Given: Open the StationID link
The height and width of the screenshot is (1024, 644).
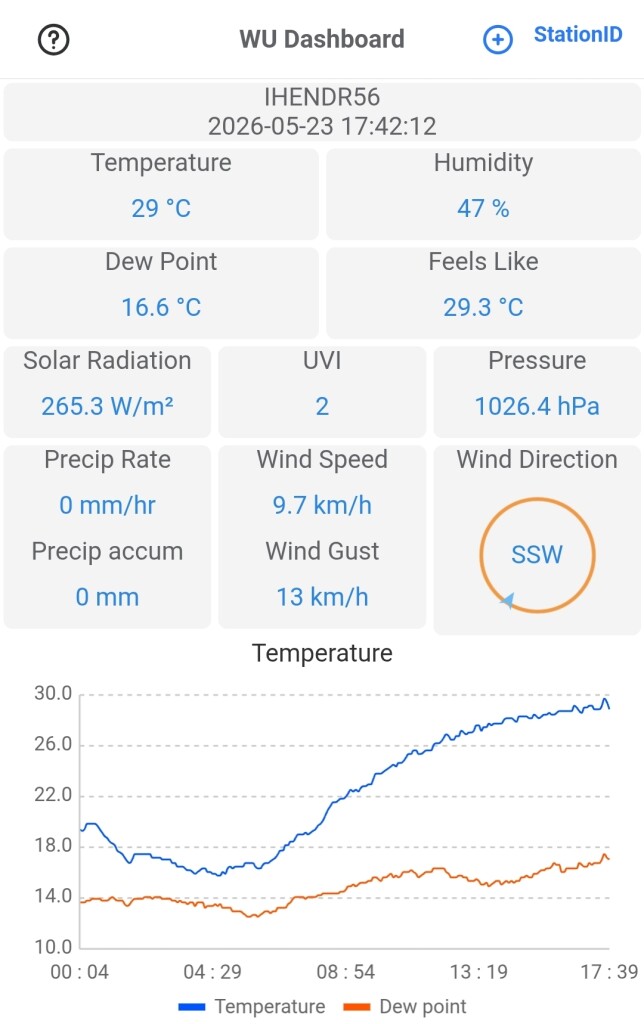Looking at the screenshot, I should coord(578,35).
